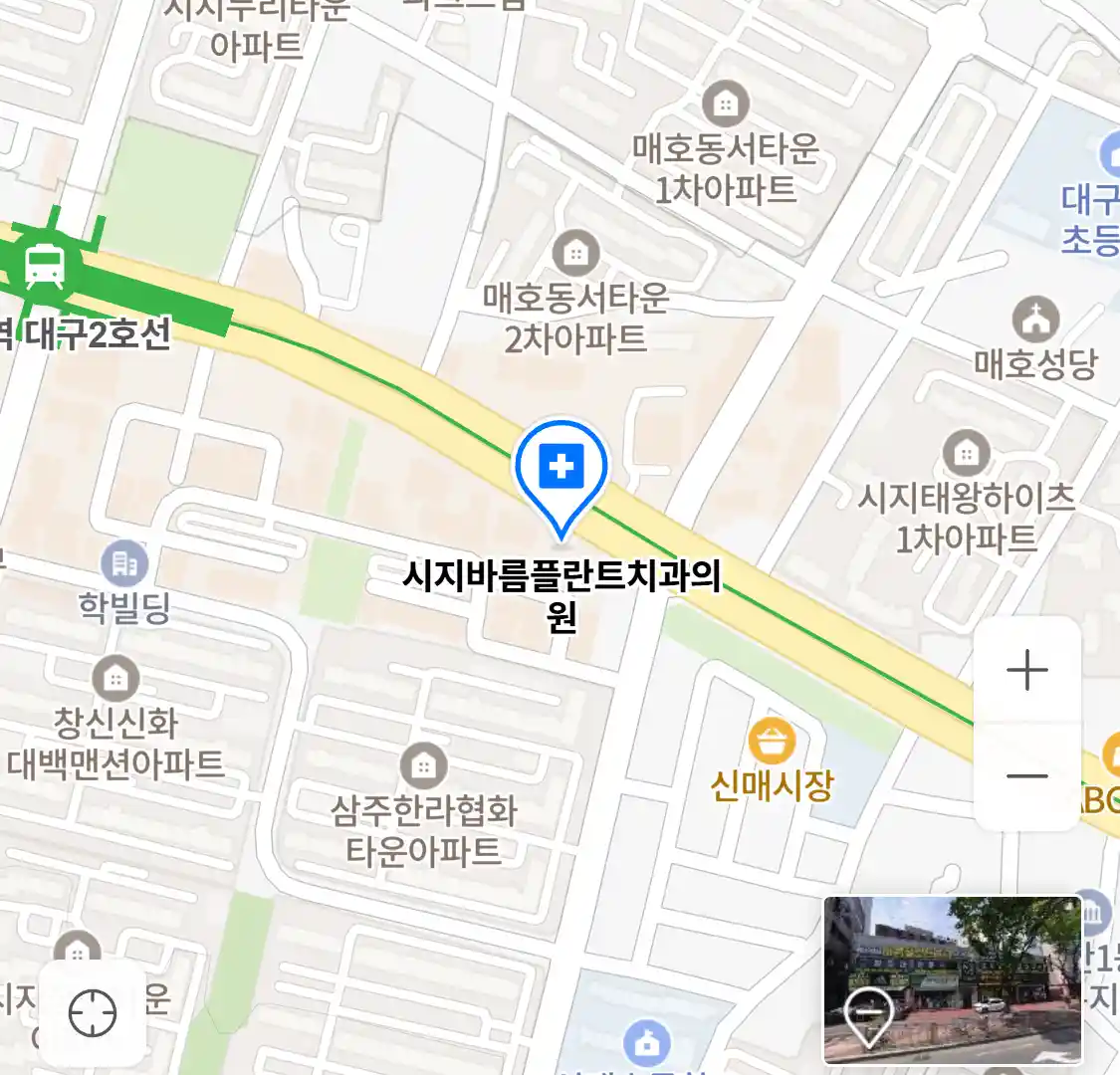Select the 시지태왕하이츠 1차아파트 marker
This screenshot has height=1075, width=1120.
coord(966,454)
